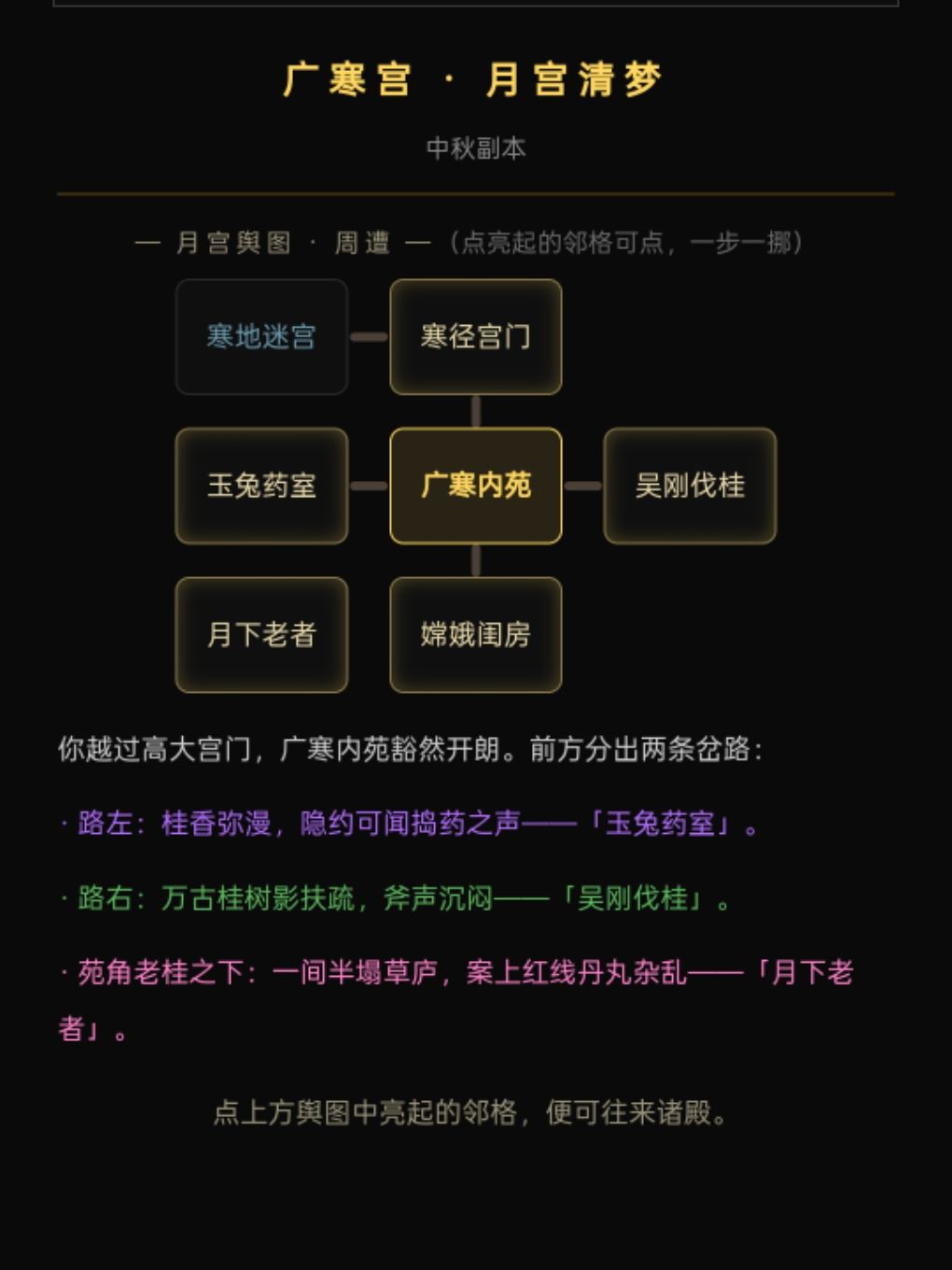Visit the 月下老者 map node
Screen dimensions: 952x1270
click(261, 635)
